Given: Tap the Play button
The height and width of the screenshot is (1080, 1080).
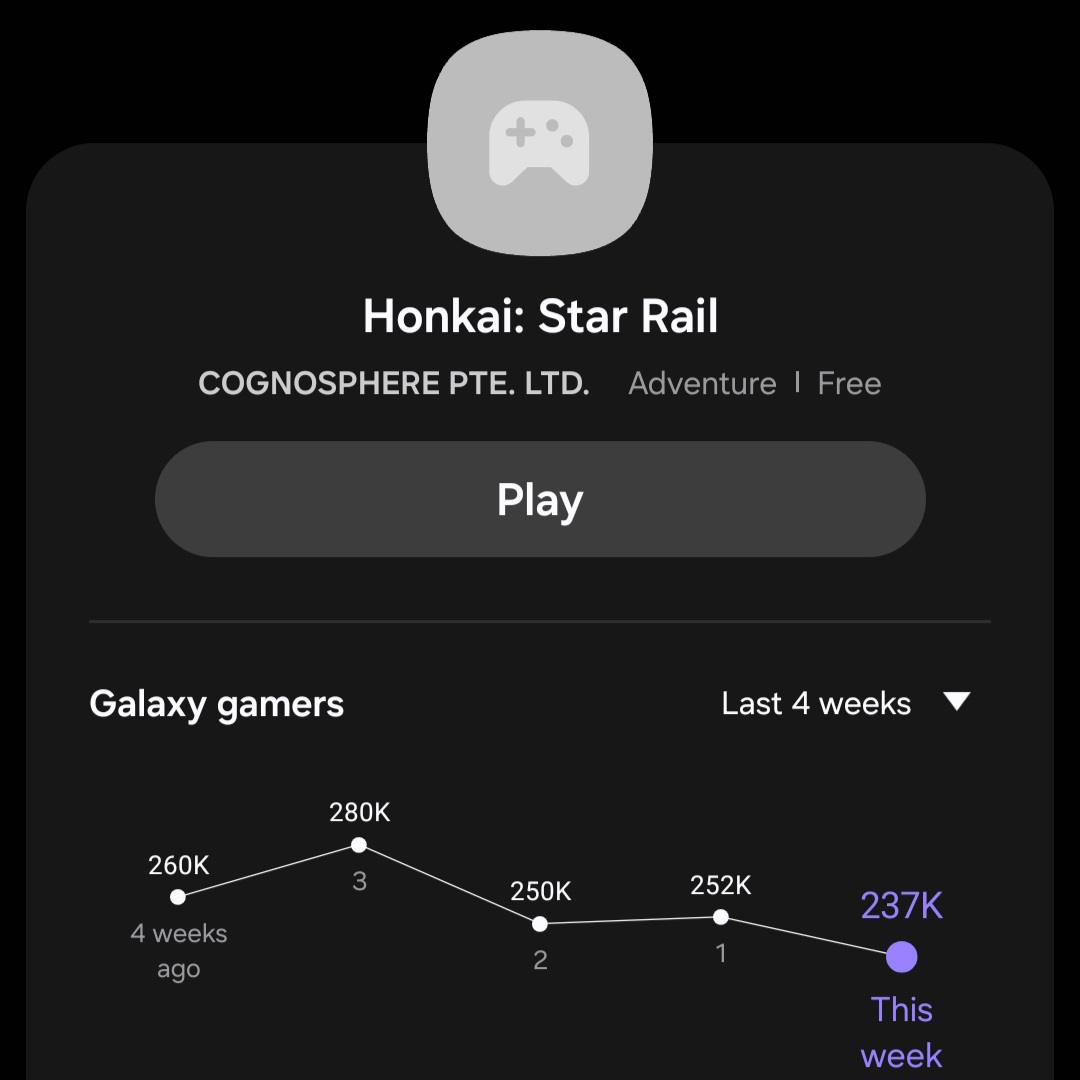Looking at the screenshot, I should point(540,499).
